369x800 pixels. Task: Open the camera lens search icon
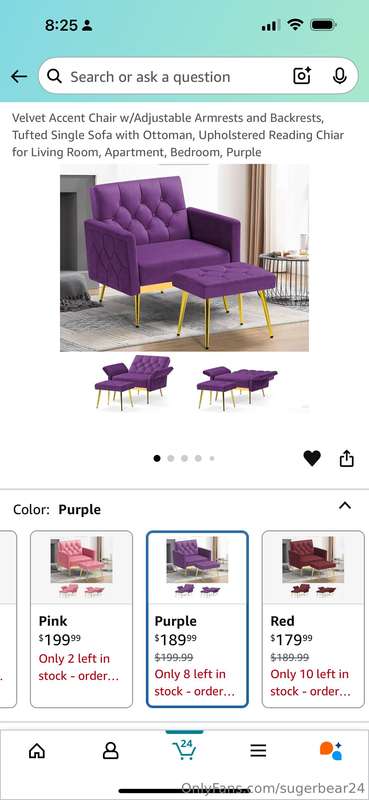(x=302, y=76)
